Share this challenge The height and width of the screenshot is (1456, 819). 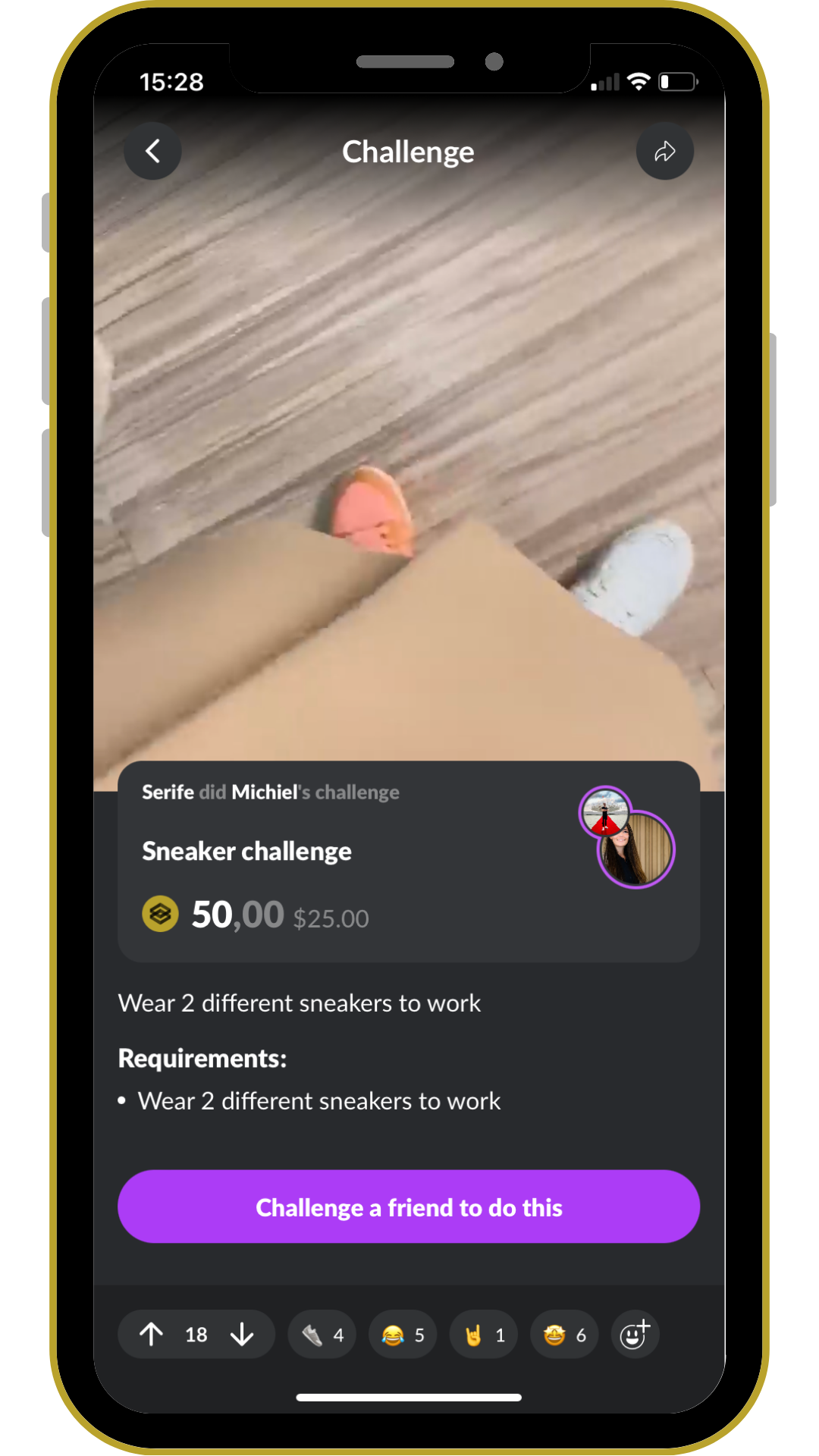[664, 151]
